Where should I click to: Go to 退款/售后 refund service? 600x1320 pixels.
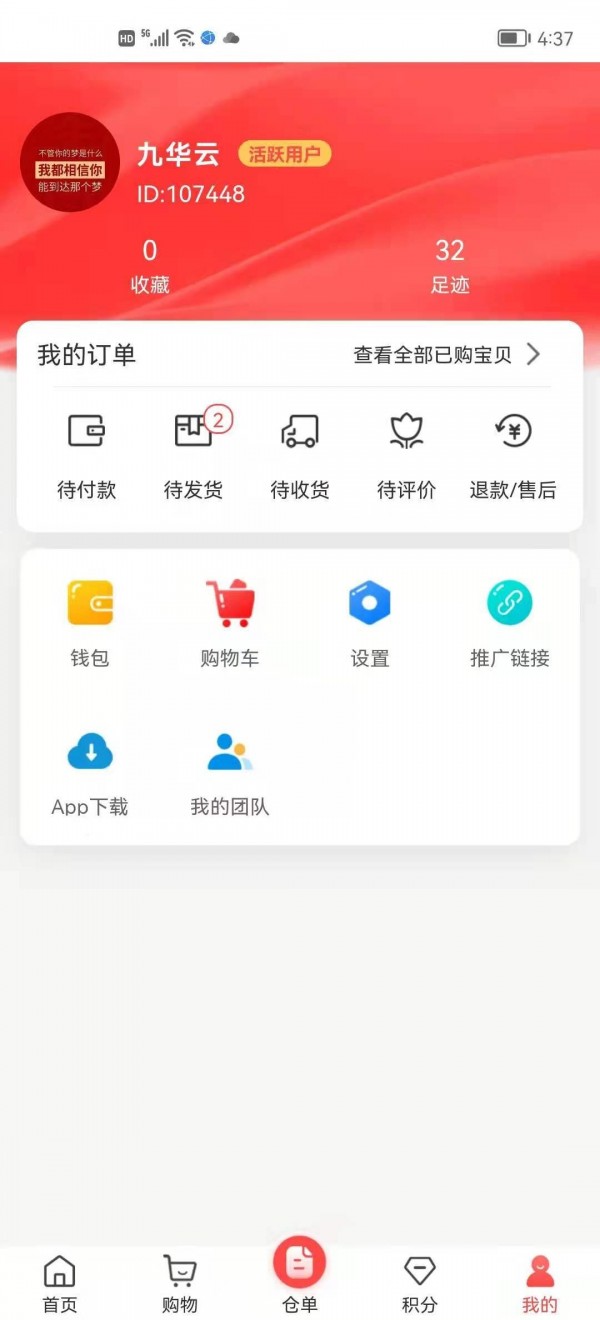click(513, 455)
